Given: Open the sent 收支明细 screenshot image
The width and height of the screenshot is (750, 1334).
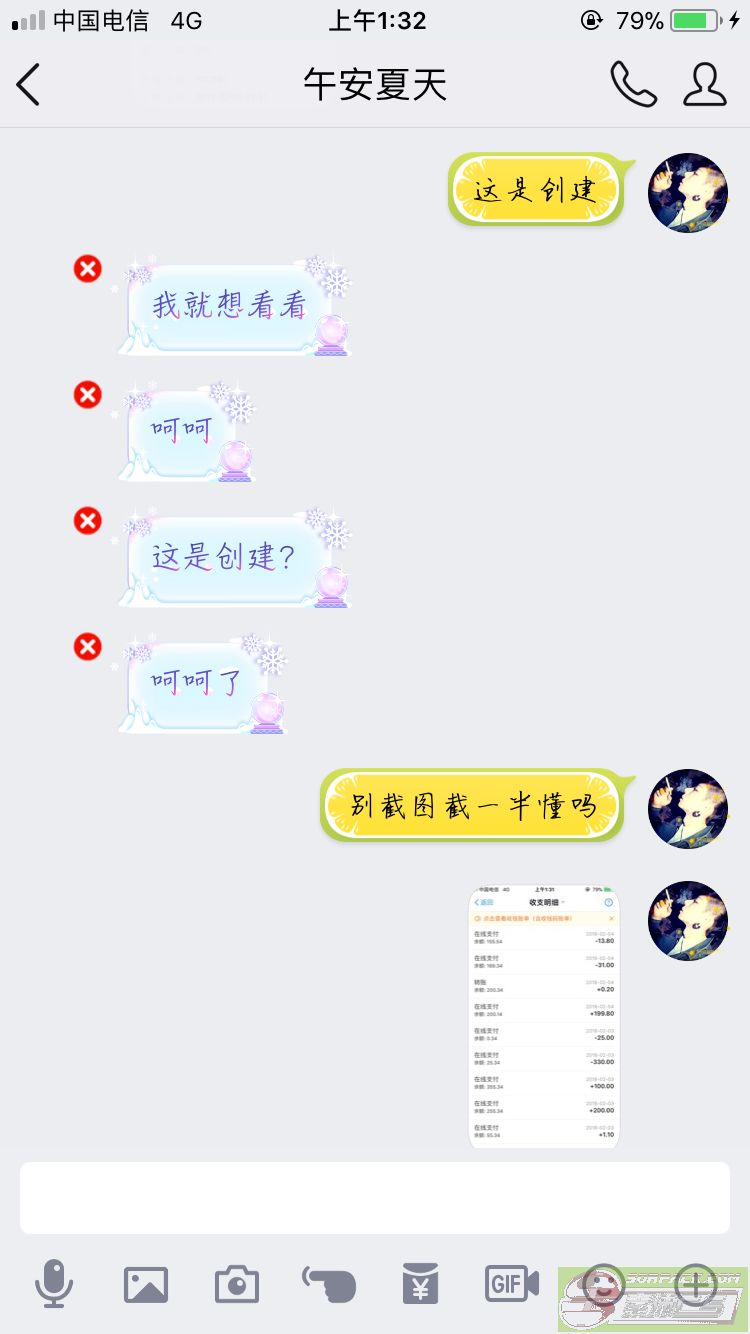Looking at the screenshot, I should tap(544, 1017).
